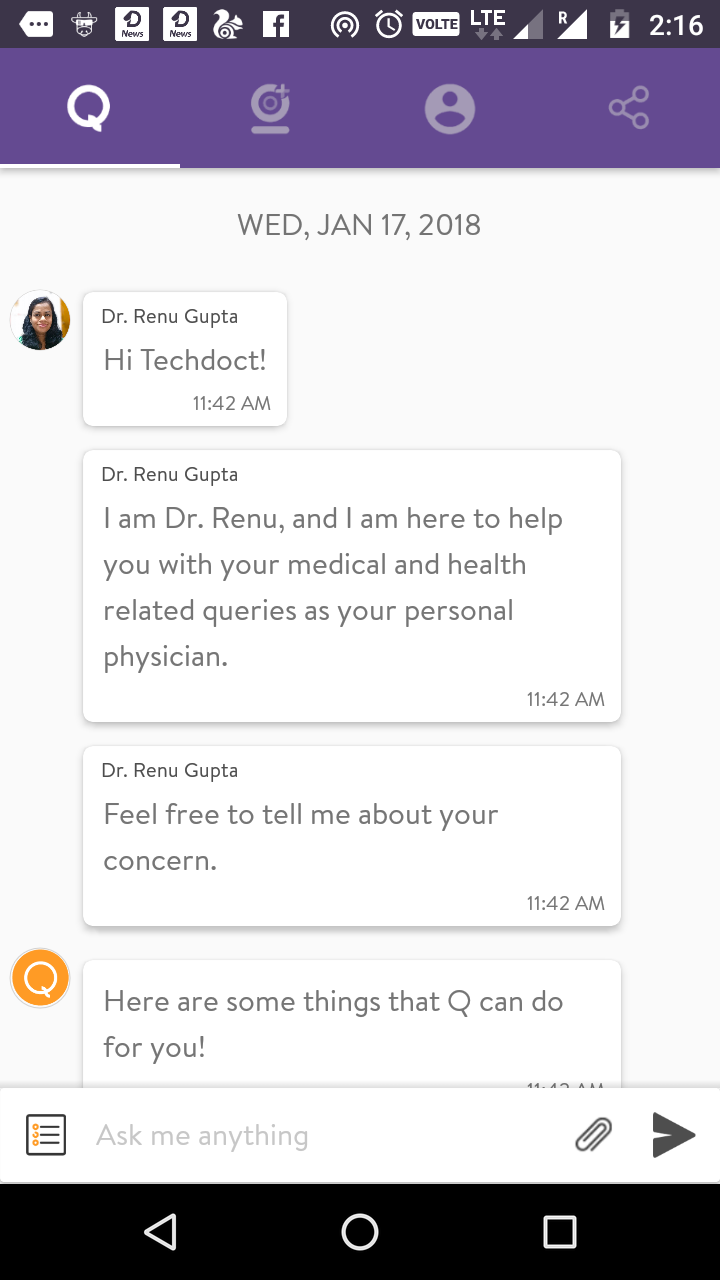Go back using the system back button
The height and width of the screenshot is (1280, 720).
click(161, 1232)
